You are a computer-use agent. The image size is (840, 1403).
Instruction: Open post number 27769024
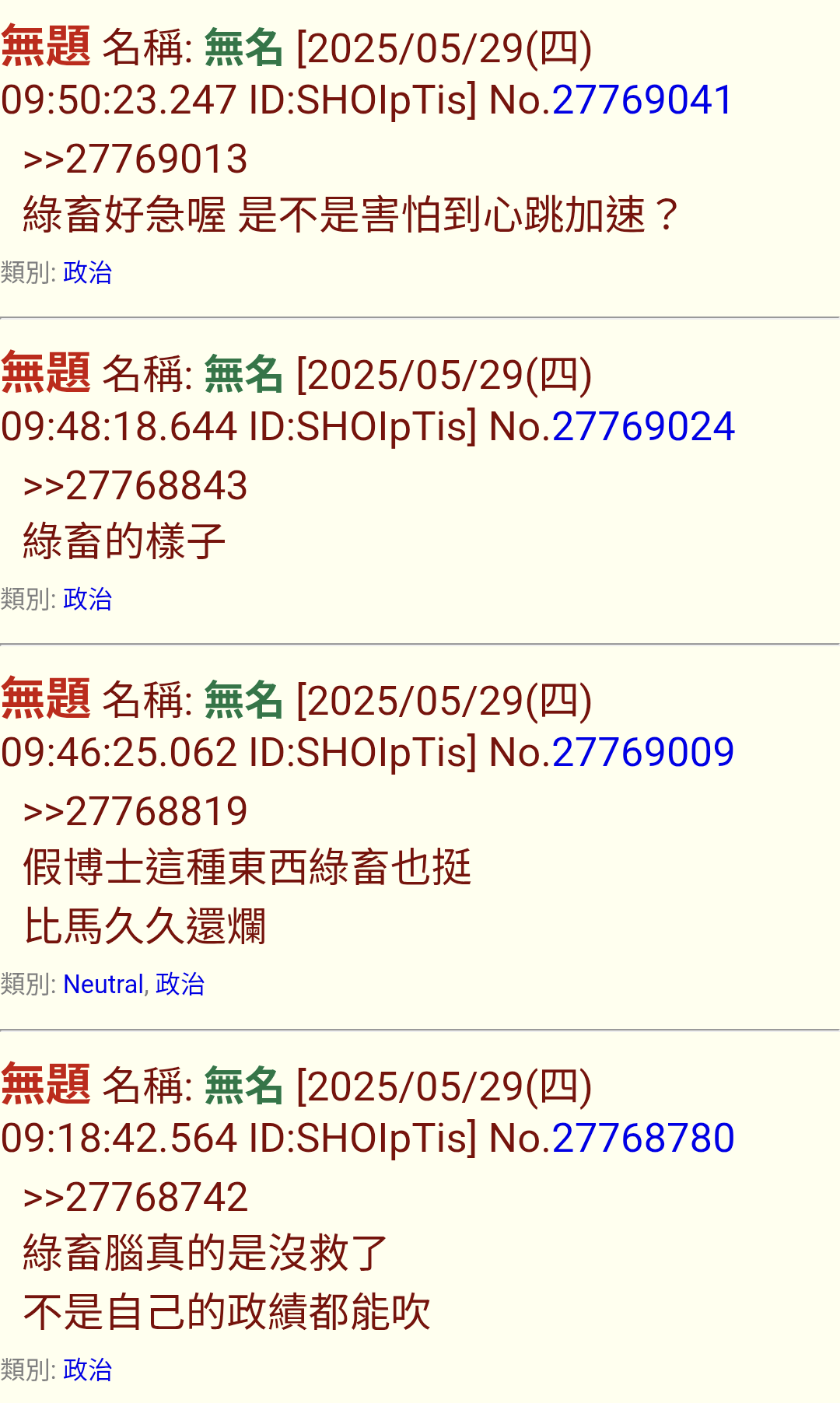click(642, 427)
